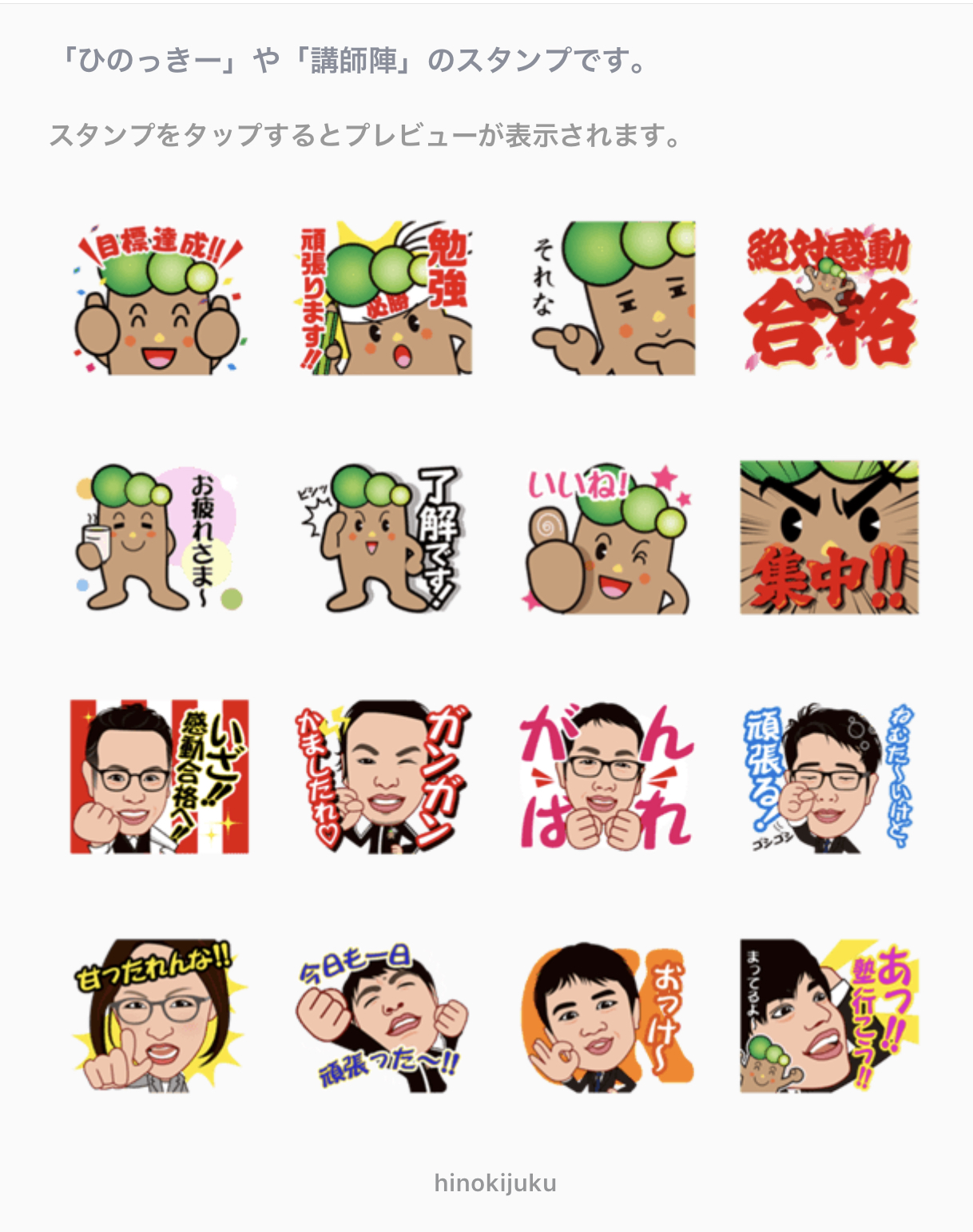The image size is (973, 1232).
Task: Open the ねむた〜いけど頑張る sticker
Action: [x=829, y=777]
